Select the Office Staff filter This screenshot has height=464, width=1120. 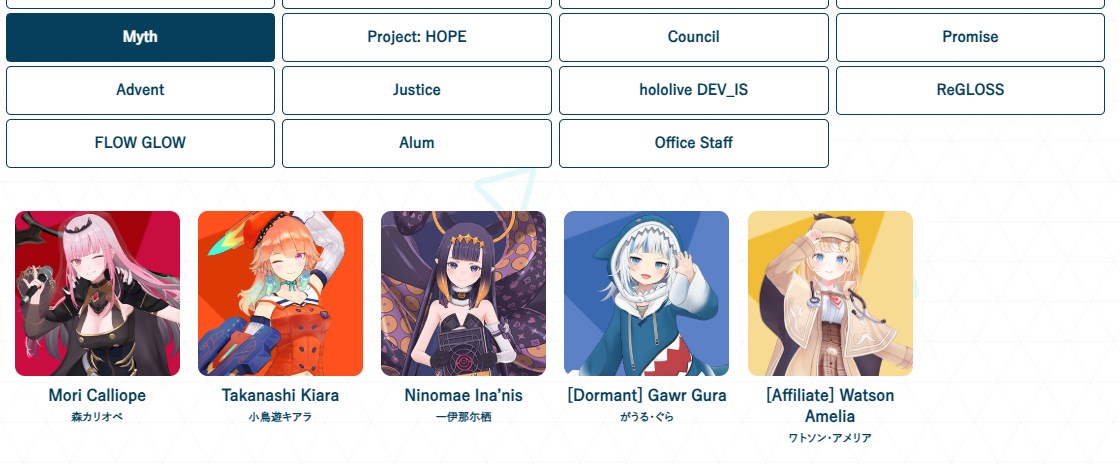(693, 143)
